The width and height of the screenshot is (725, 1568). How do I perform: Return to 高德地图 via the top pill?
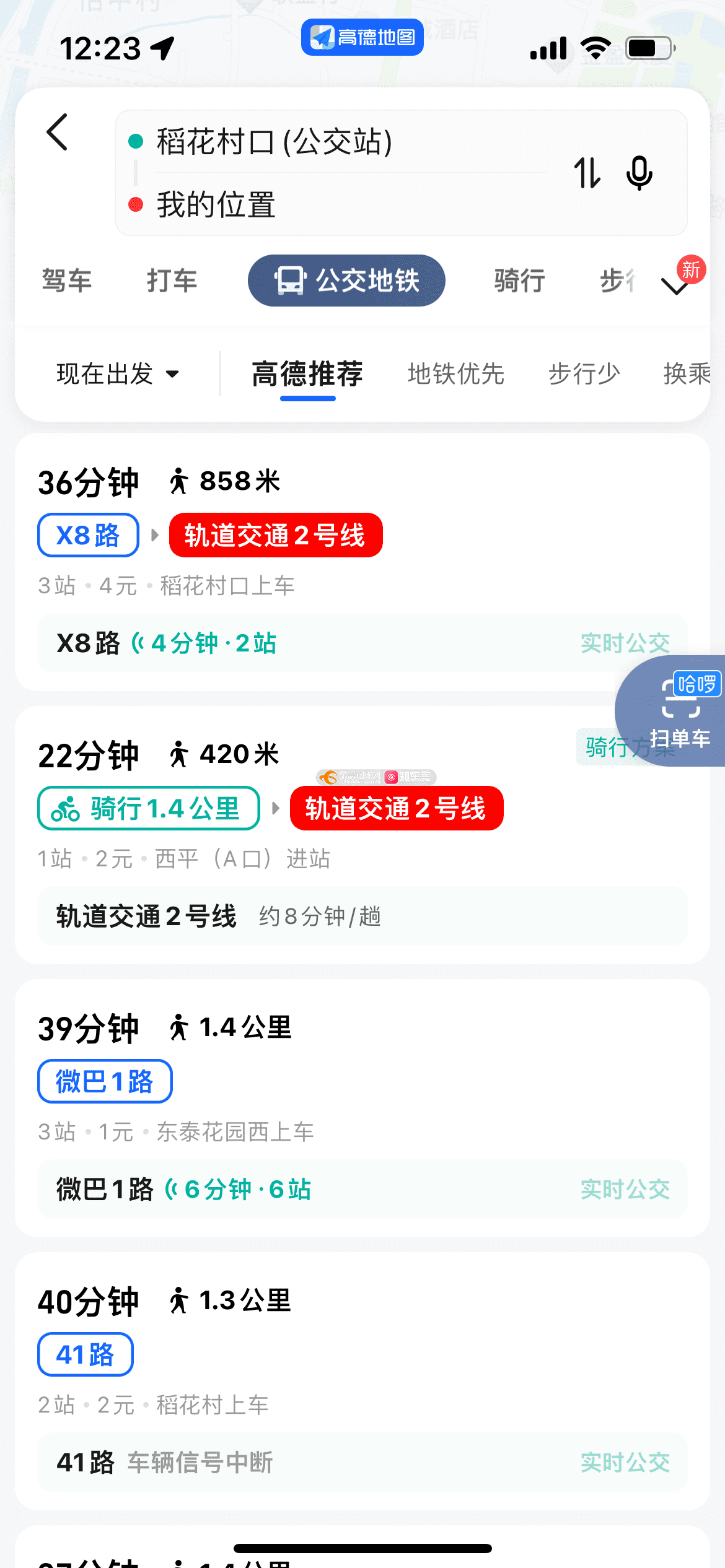click(362, 37)
